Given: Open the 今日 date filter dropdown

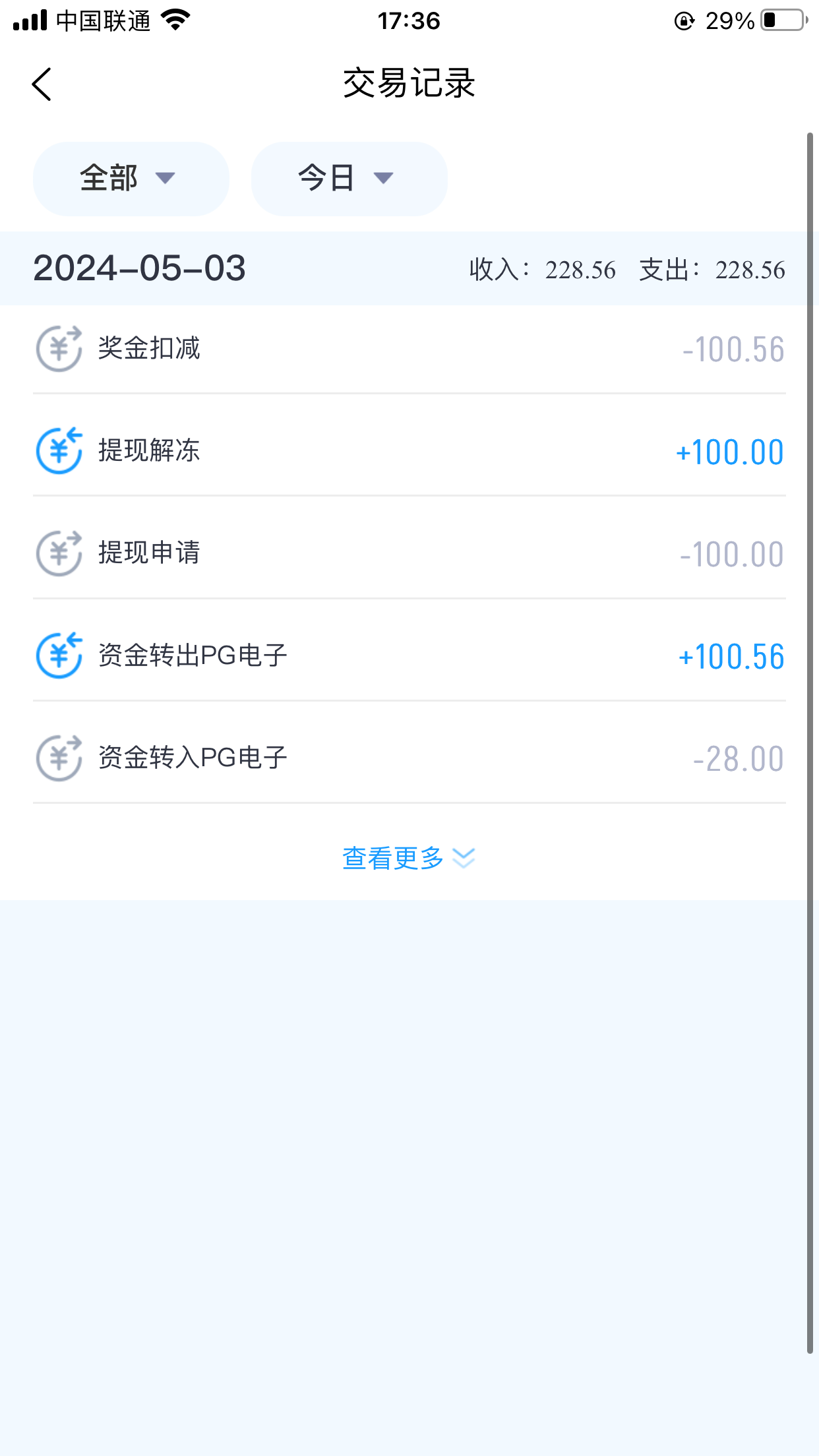Looking at the screenshot, I should click(349, 179).
